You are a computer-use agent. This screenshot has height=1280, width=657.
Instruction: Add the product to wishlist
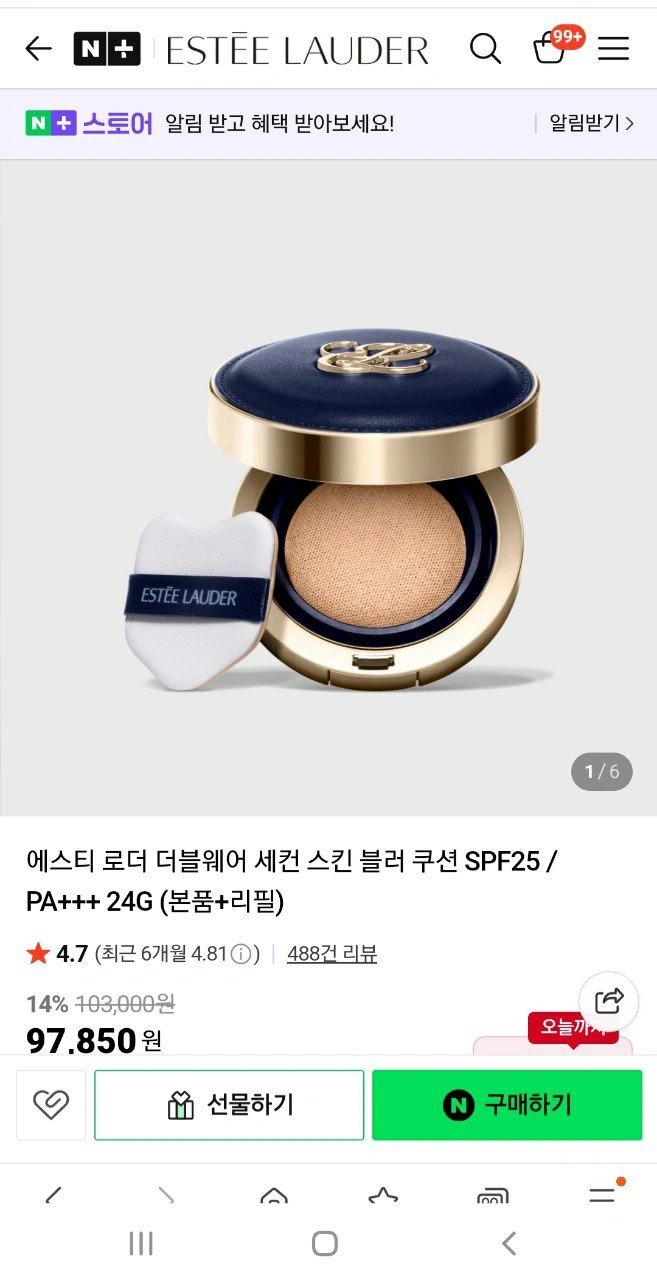pyautogui.click(x=51, y=1105)
